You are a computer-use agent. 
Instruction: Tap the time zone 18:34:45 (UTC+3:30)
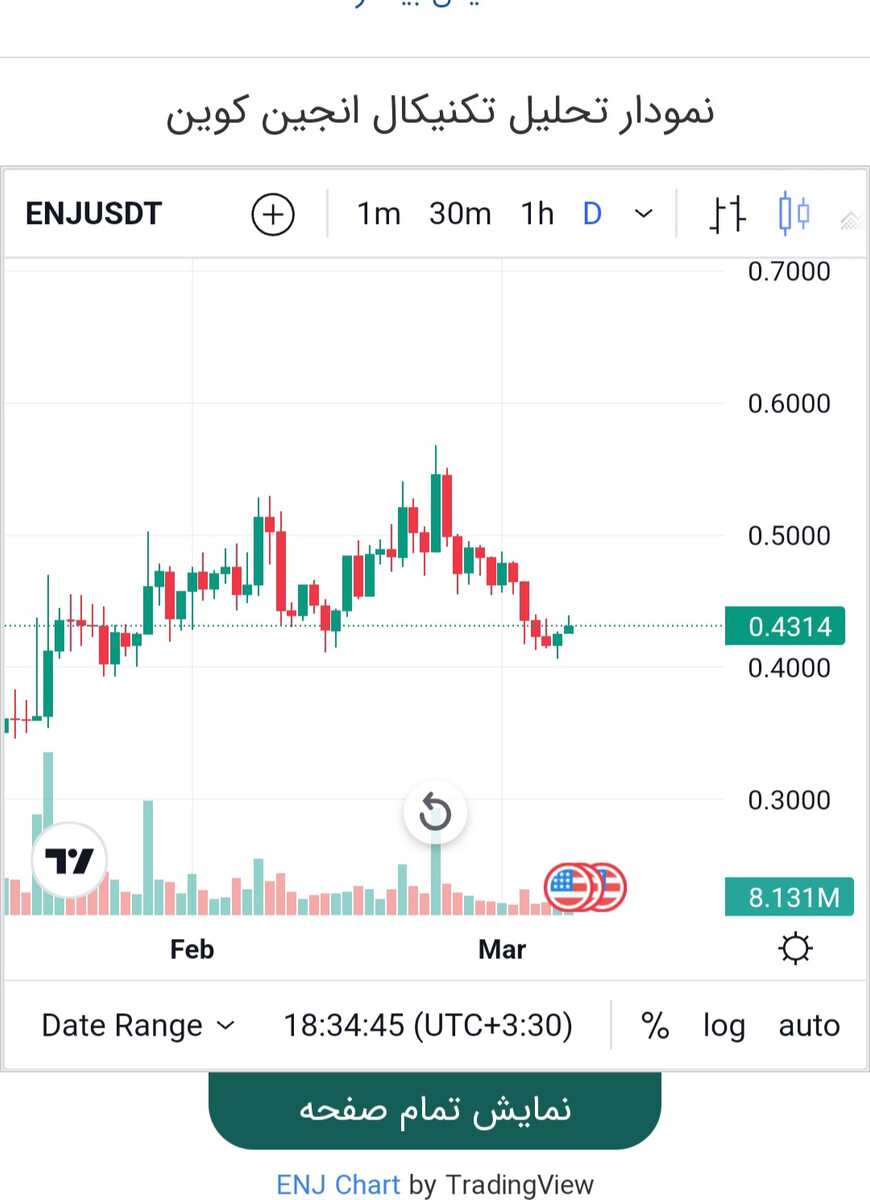tap(428, 1025)
